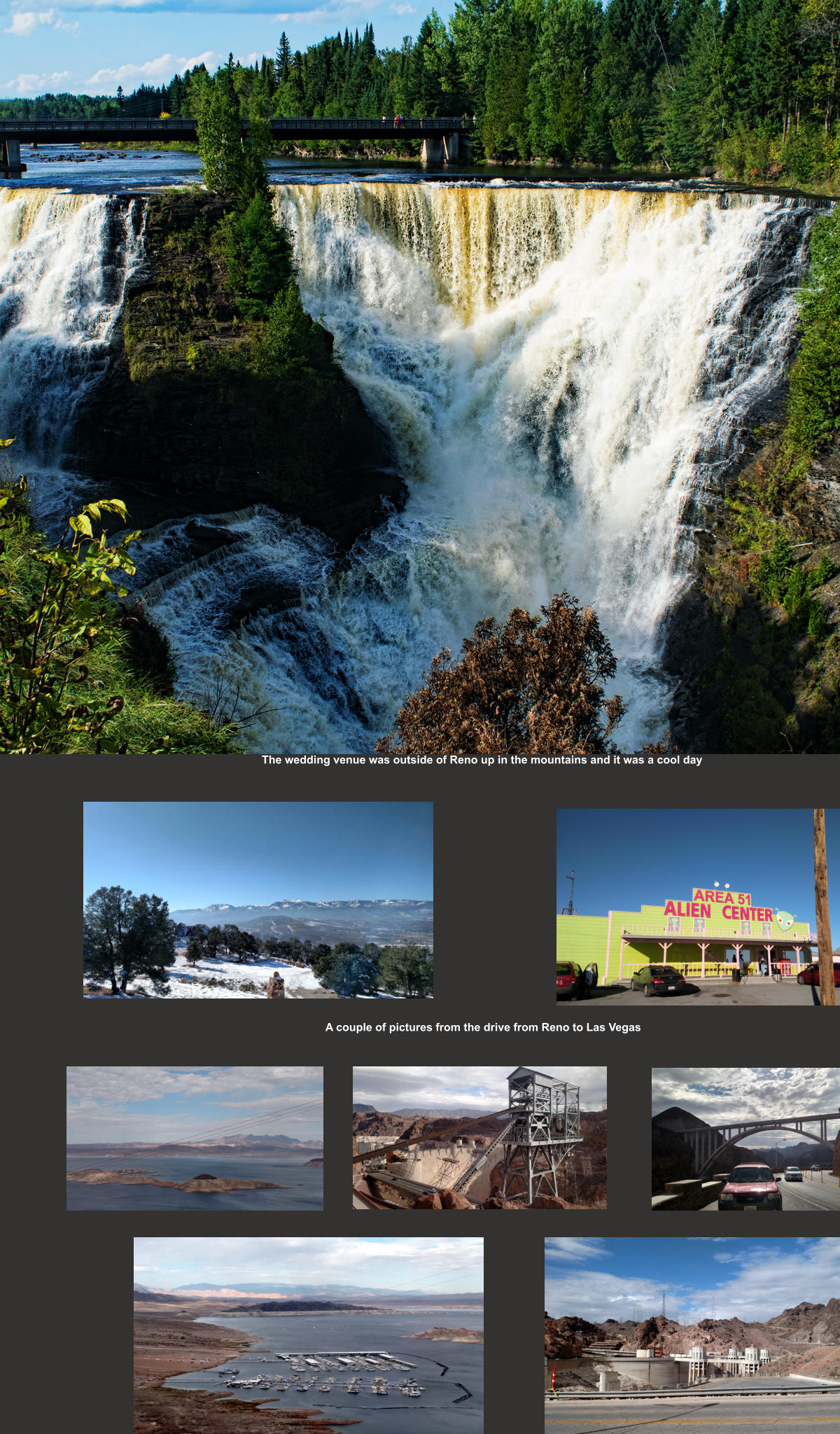Open the dam intake towers photo
Viewport: 840px width, 1434px height.
tap(692, 1334)
